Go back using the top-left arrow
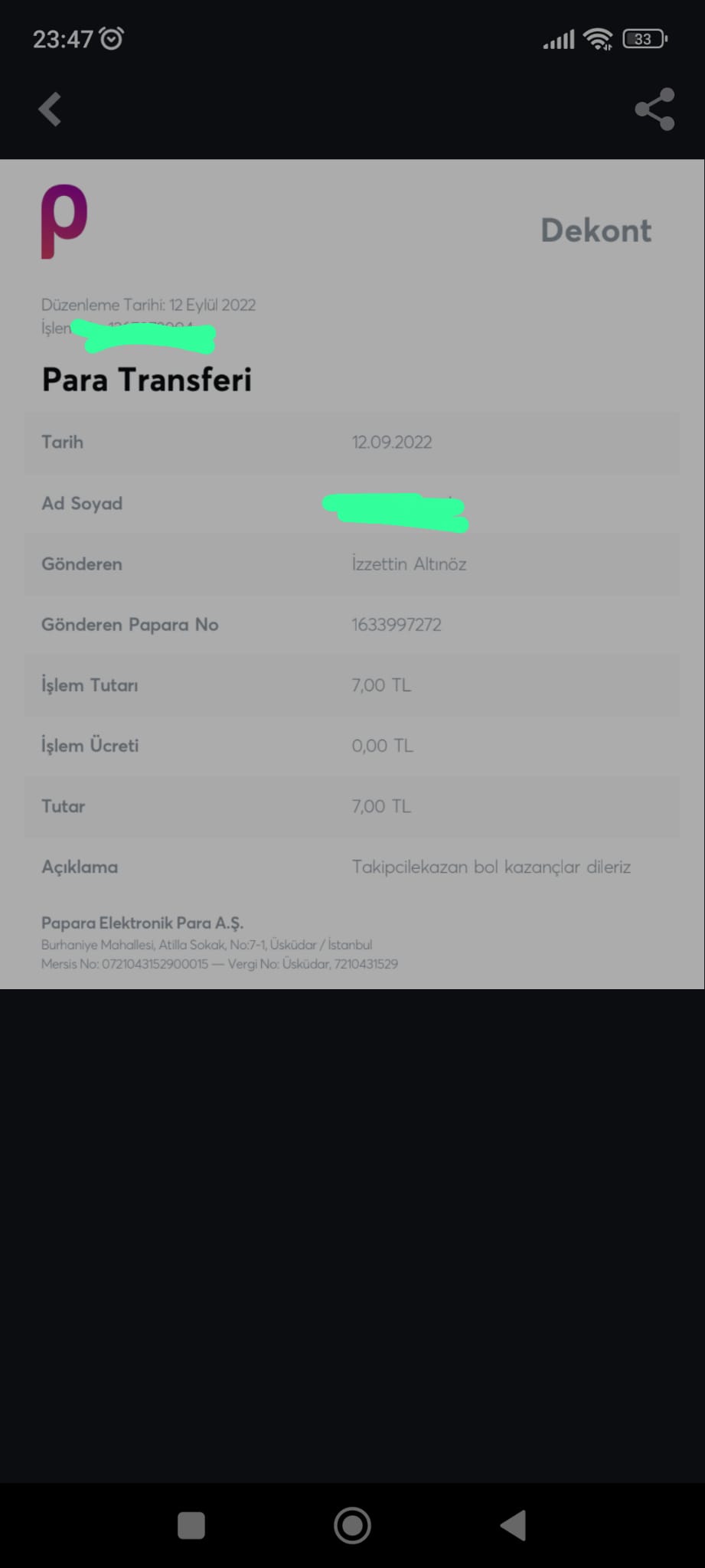705x1568 pixels. point(50,109)
